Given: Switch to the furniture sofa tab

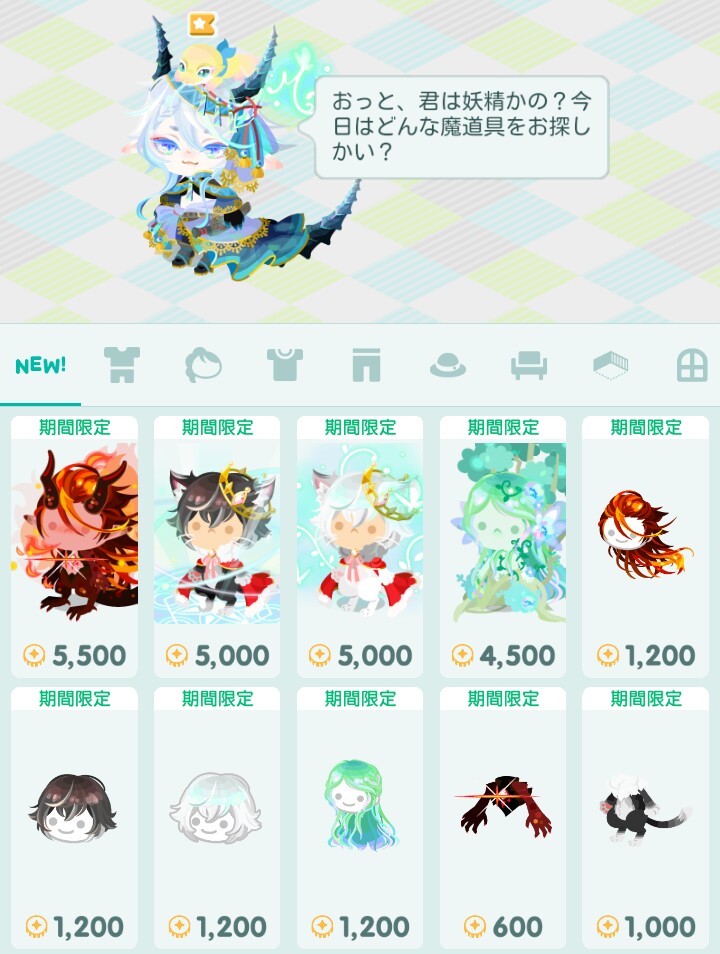Looking at the screenshot, I should pyautogui.click(x=528, y=366).
